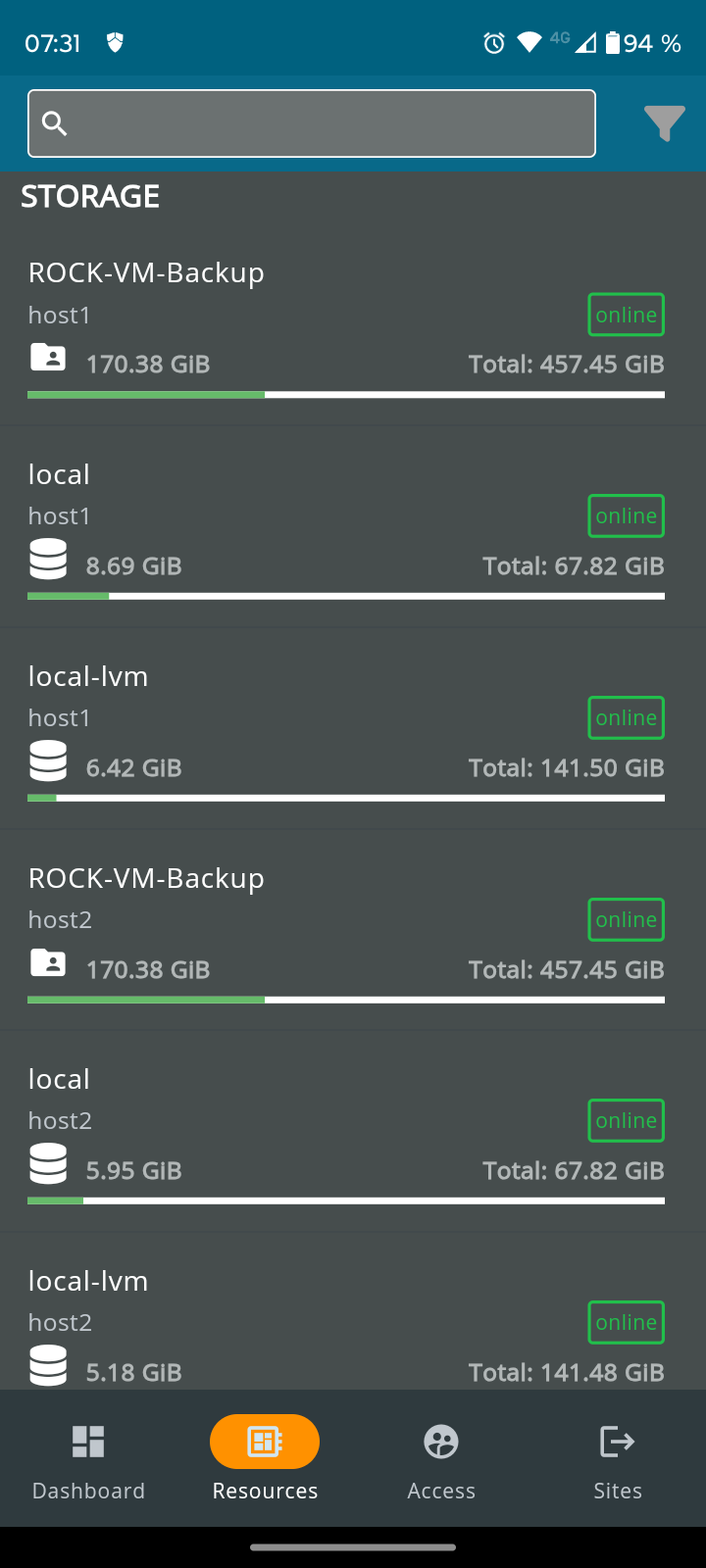The height and width of the screenshot is (1568, 706).
Task: Open local storage on host1
Action: point(353,527)
